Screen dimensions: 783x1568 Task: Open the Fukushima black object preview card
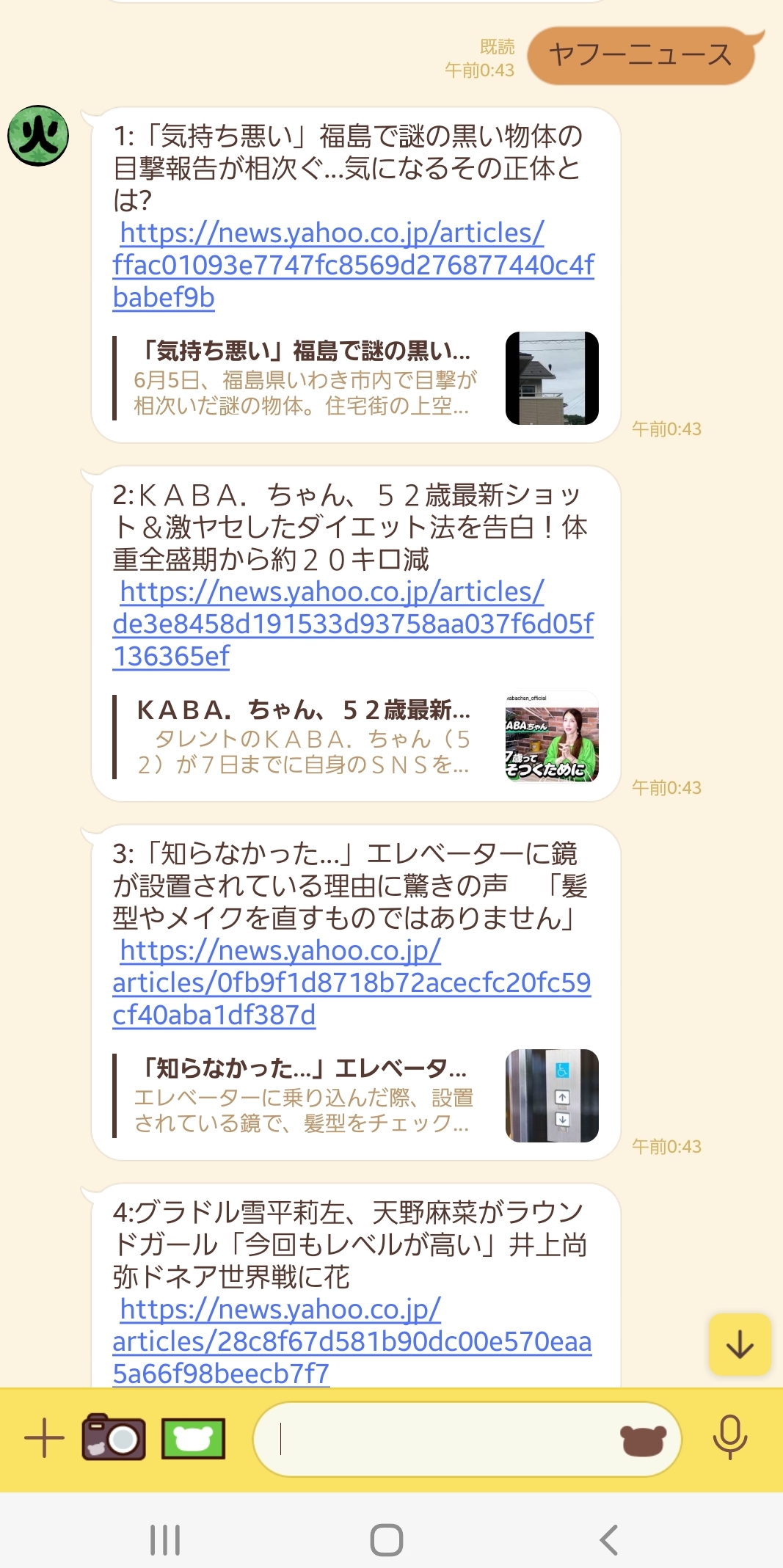click(x=356, y=378)
